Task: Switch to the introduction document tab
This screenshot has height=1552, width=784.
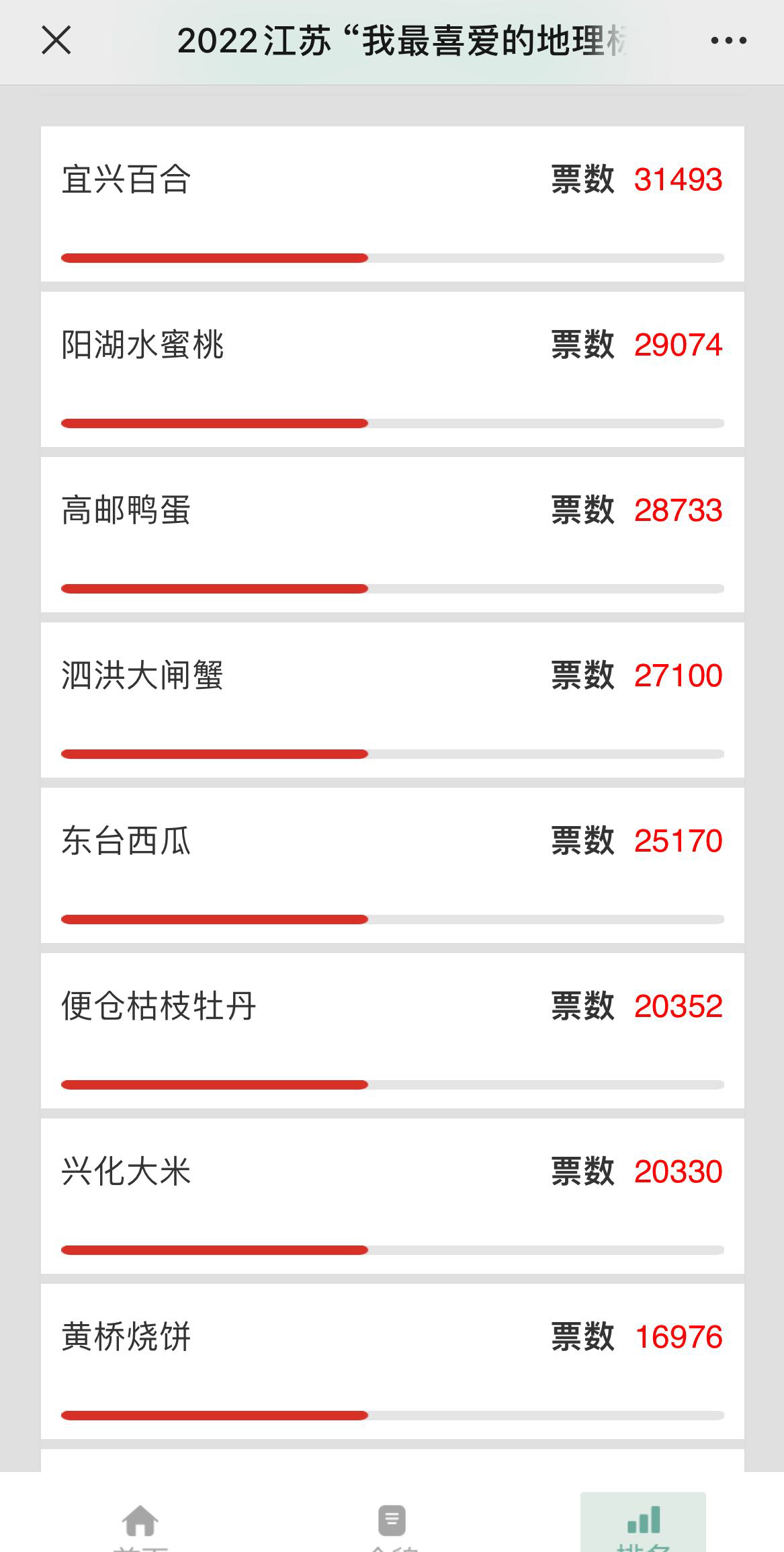Action: tap(392, 1524)
